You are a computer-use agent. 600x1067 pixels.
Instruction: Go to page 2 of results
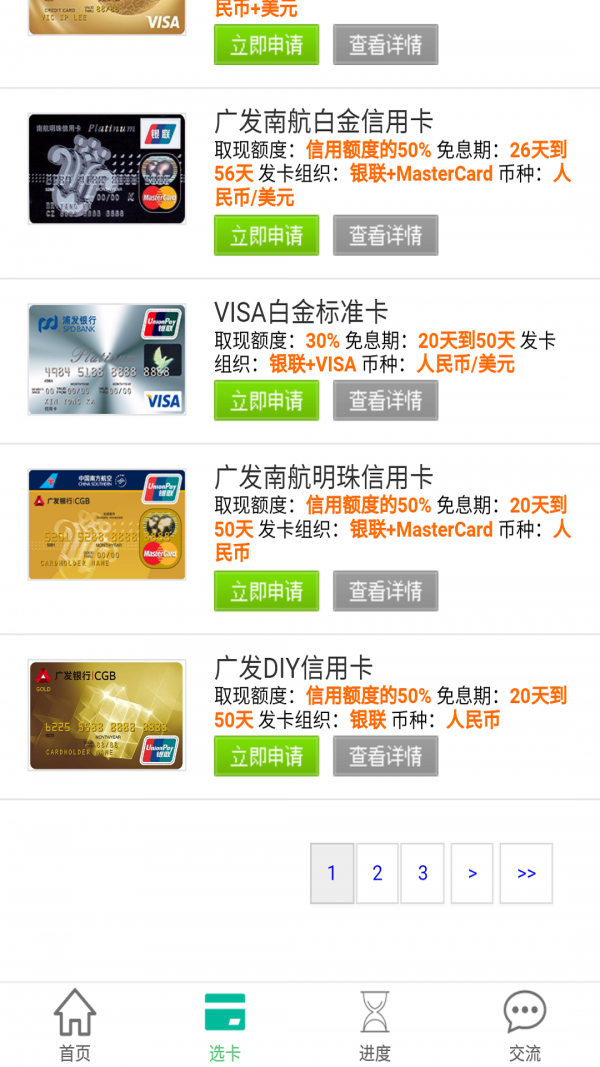377,873
